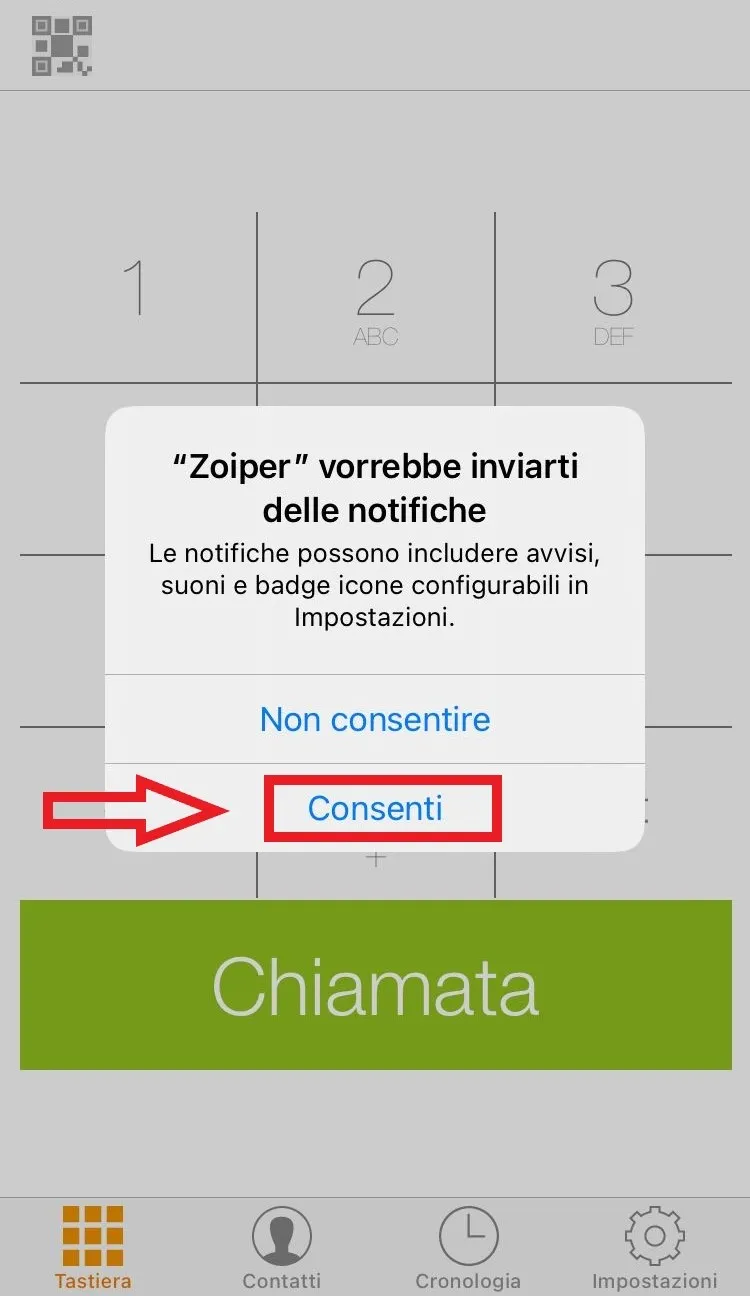Open the Cronologia tab
Image resolution: width=750 pixels, height=1296 pixels.
[x=468, y=1247]
